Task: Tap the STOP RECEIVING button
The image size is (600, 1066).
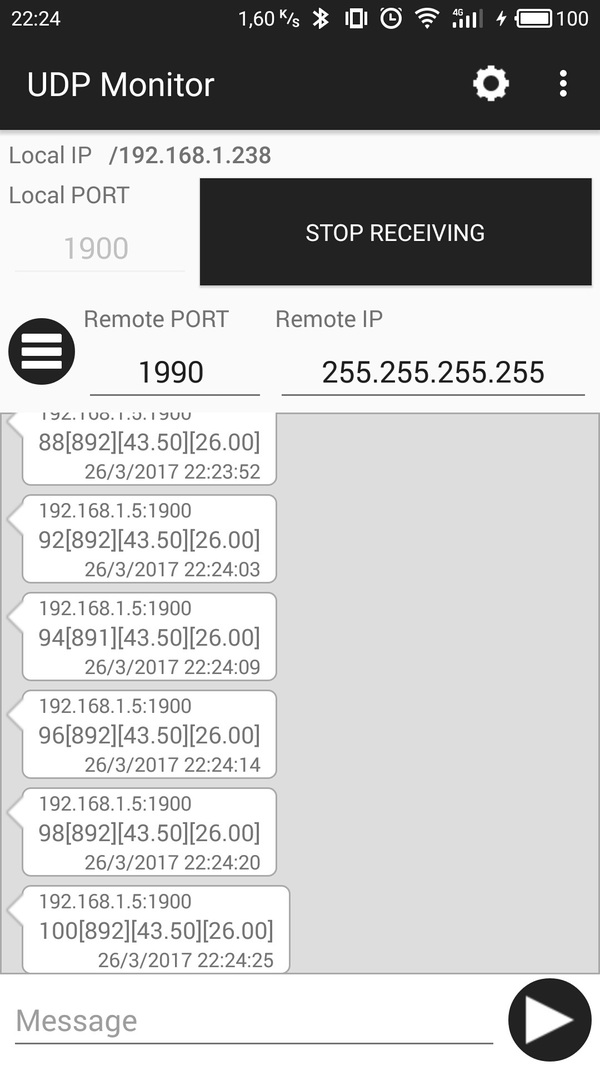Action: pyautogui.click(x=395, y=232)
